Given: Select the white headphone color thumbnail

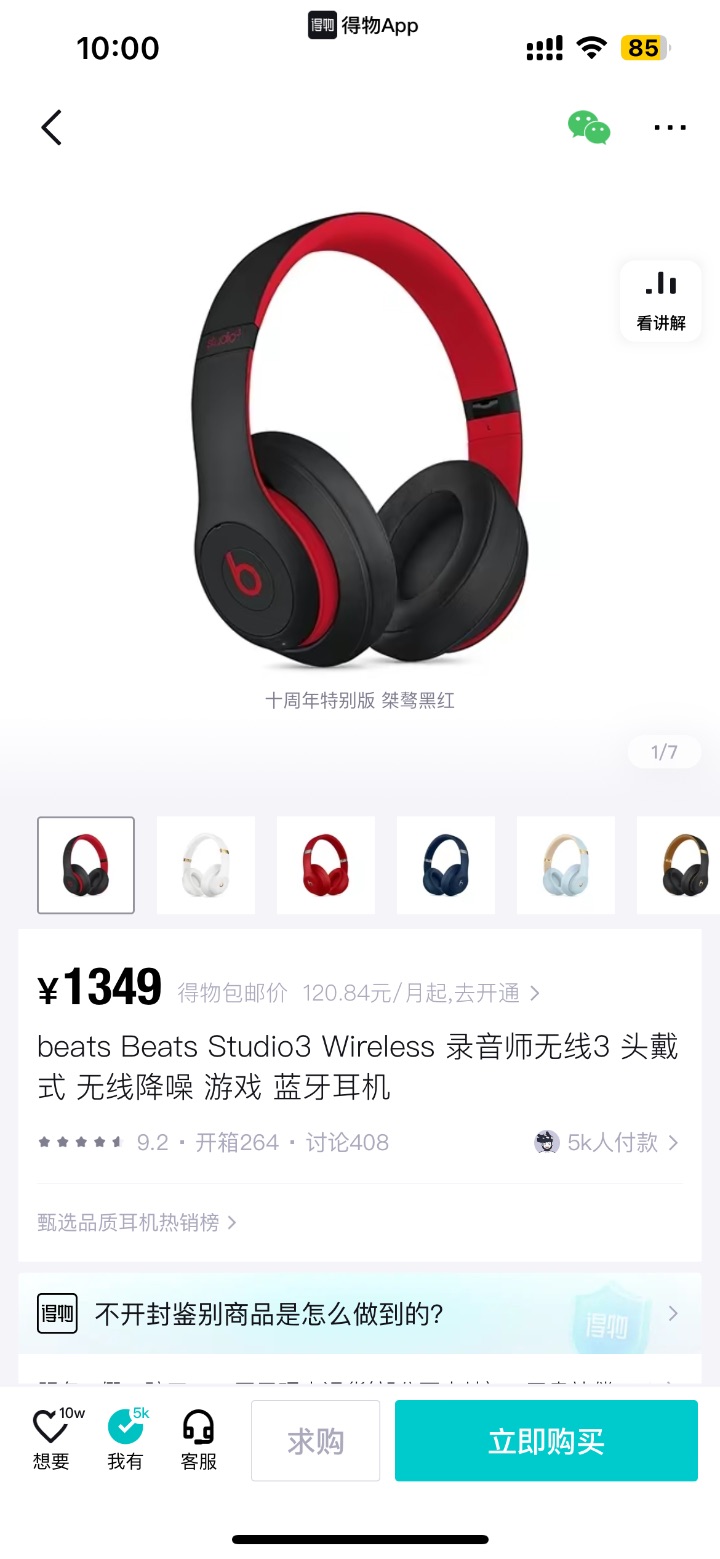Looking at the screenshot, I should pos(206,865).
